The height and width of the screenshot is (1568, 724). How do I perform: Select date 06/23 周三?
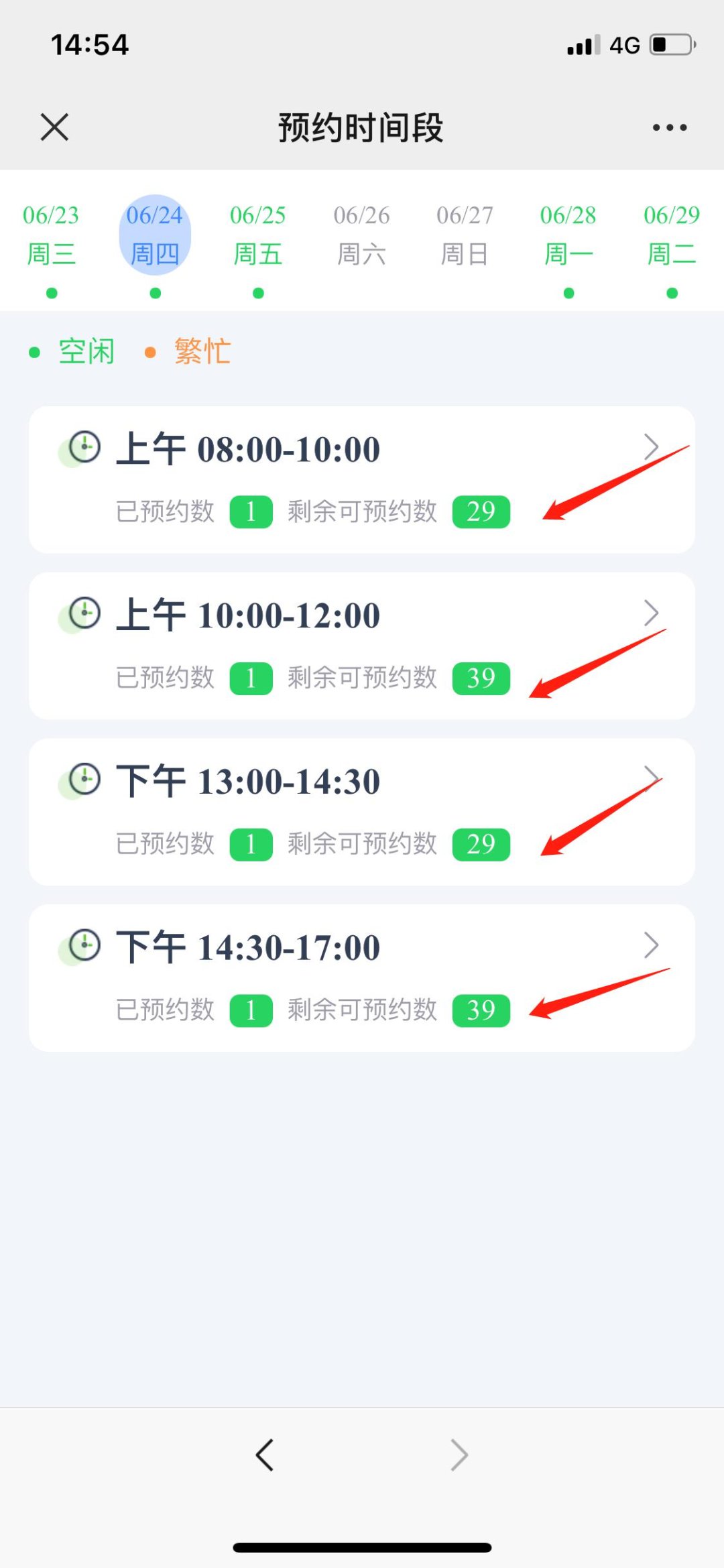click(x=52, y=235)
